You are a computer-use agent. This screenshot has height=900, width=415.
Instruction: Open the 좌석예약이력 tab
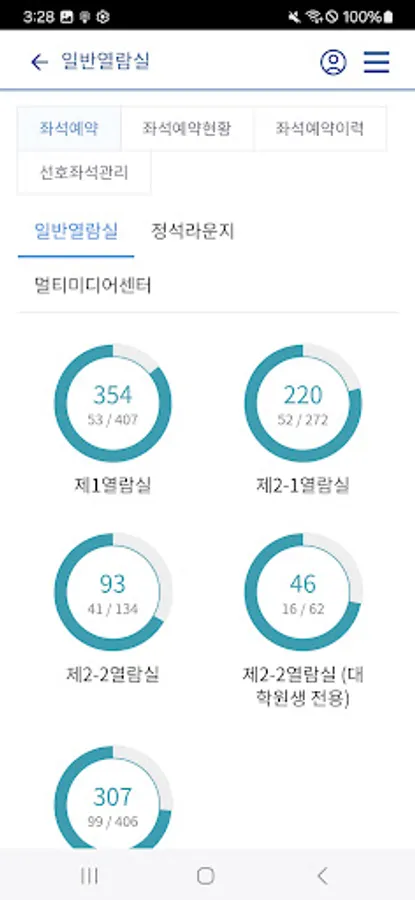[x=320, y=129]
